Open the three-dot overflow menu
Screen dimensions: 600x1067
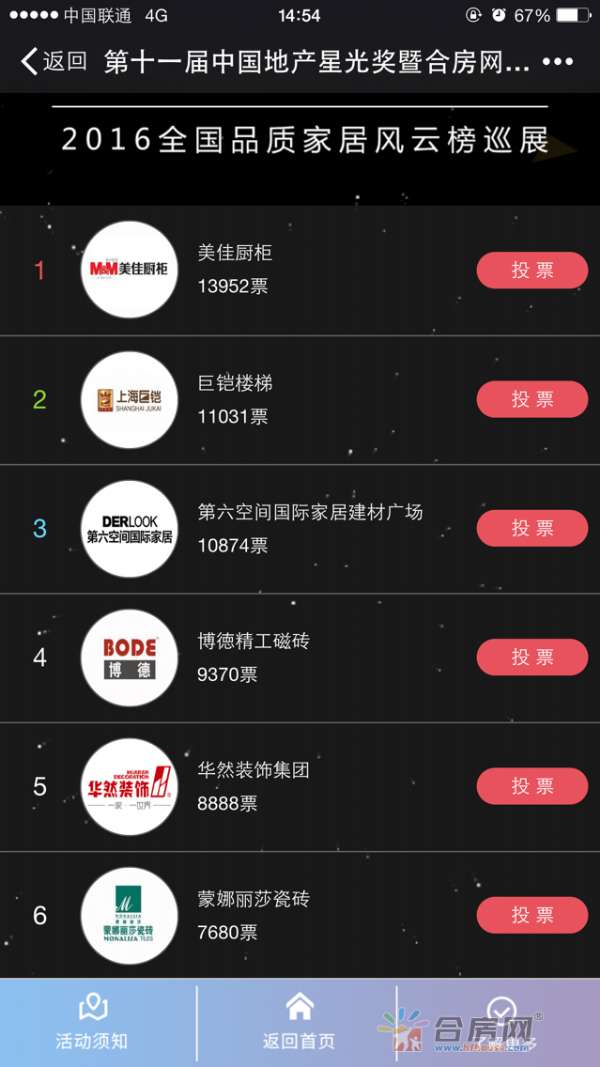coord(557,62)
